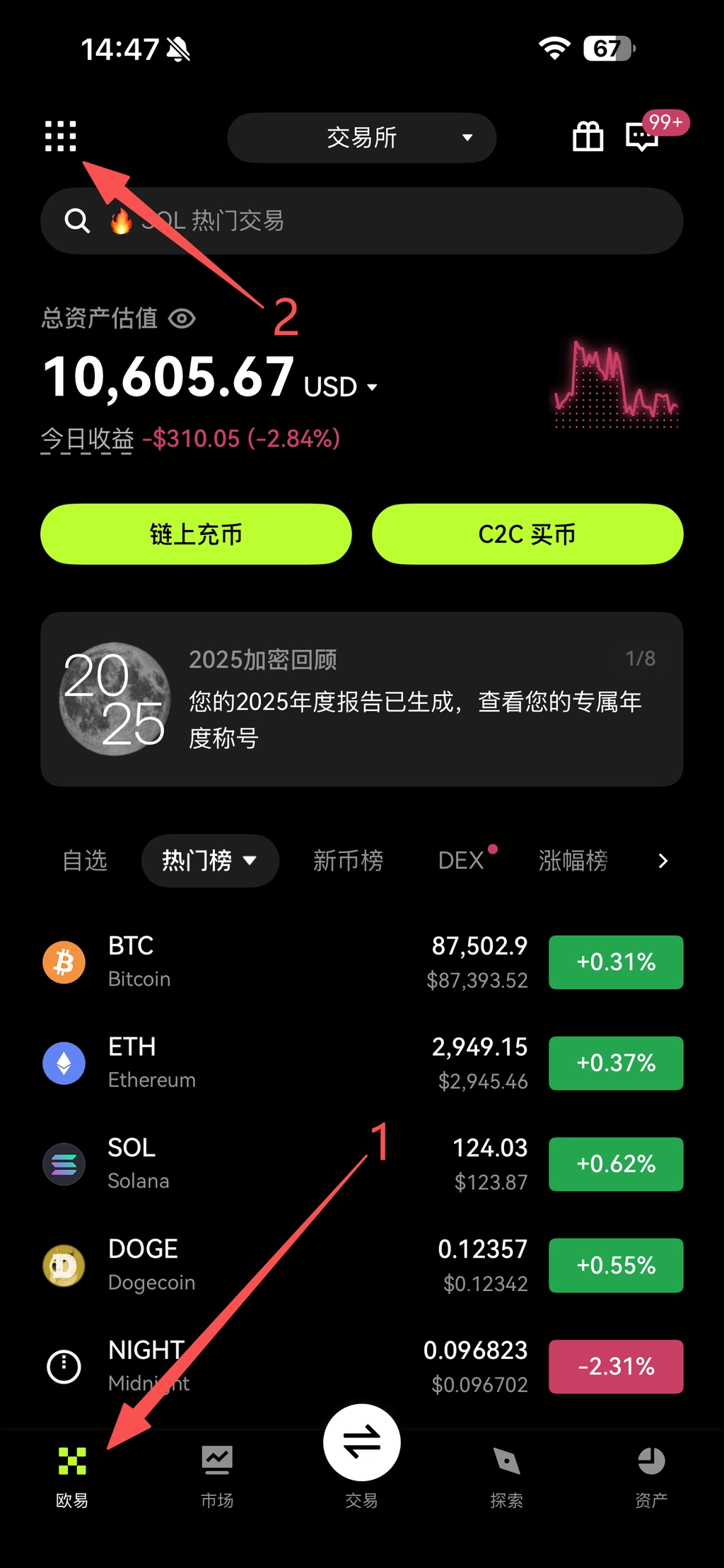Tap the SOL 热门交易 search box
The width and height of the screenshot is (724, 1568).
[361, 220]
